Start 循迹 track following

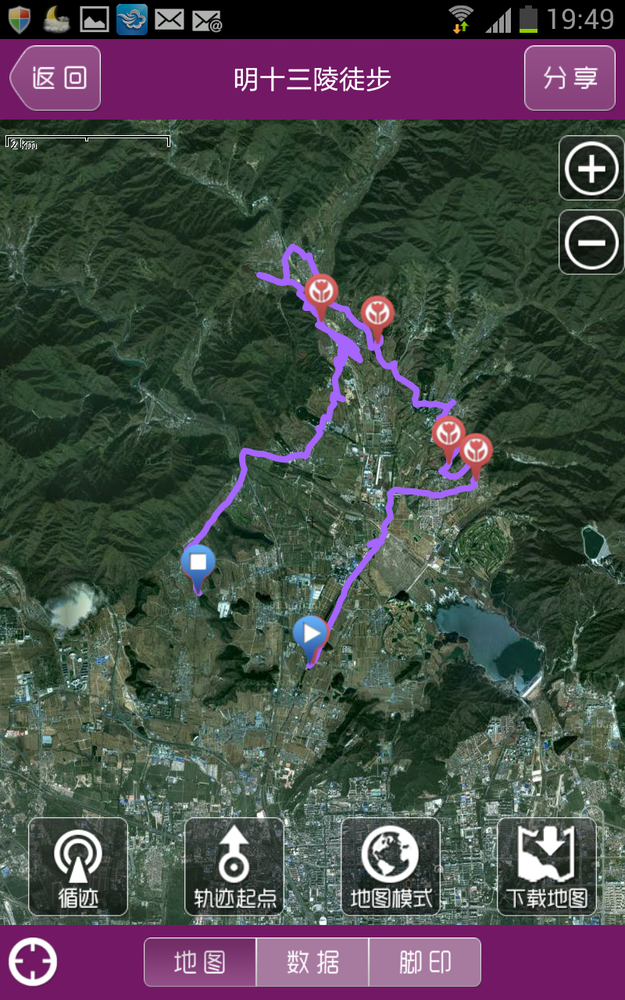[78, 866]
